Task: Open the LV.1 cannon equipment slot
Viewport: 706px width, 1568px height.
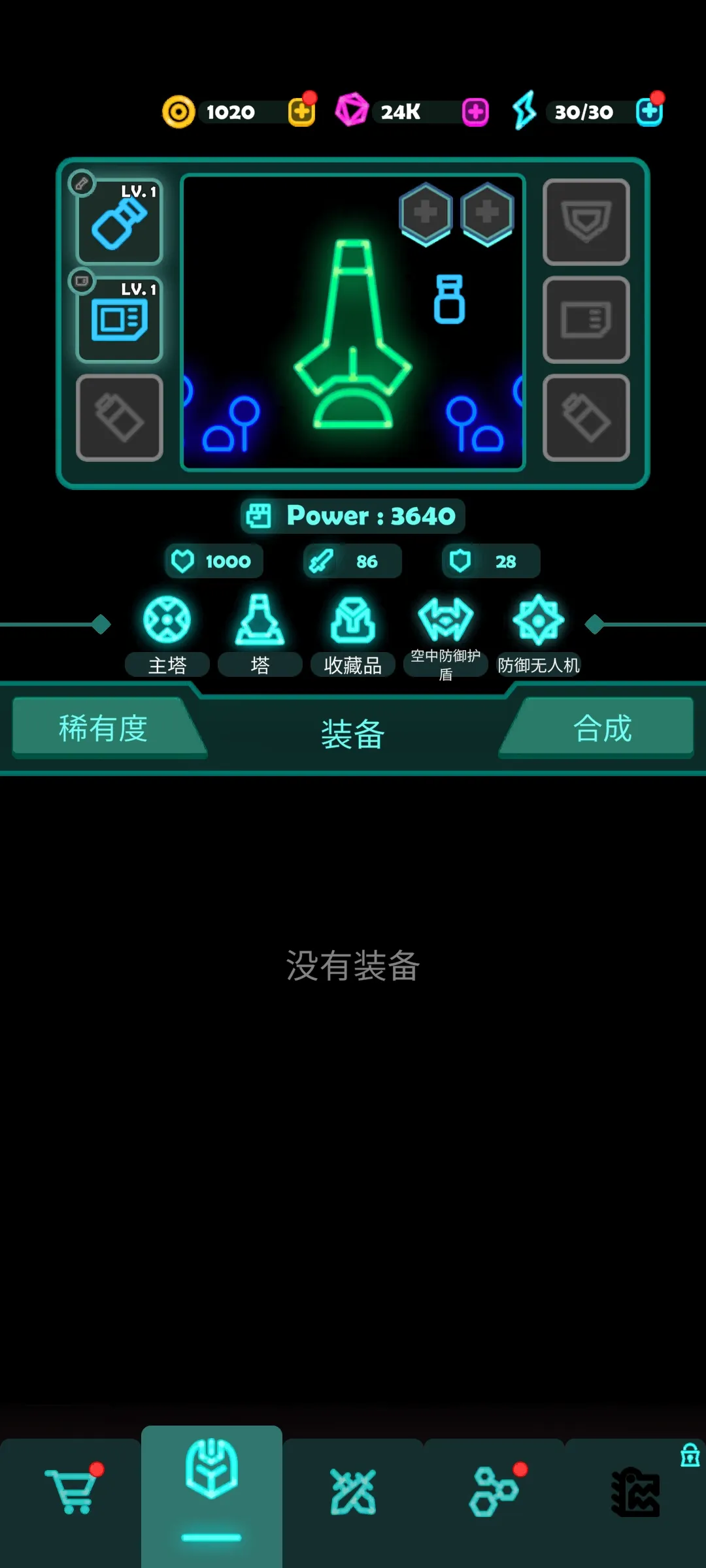Action: click(120, 222)
